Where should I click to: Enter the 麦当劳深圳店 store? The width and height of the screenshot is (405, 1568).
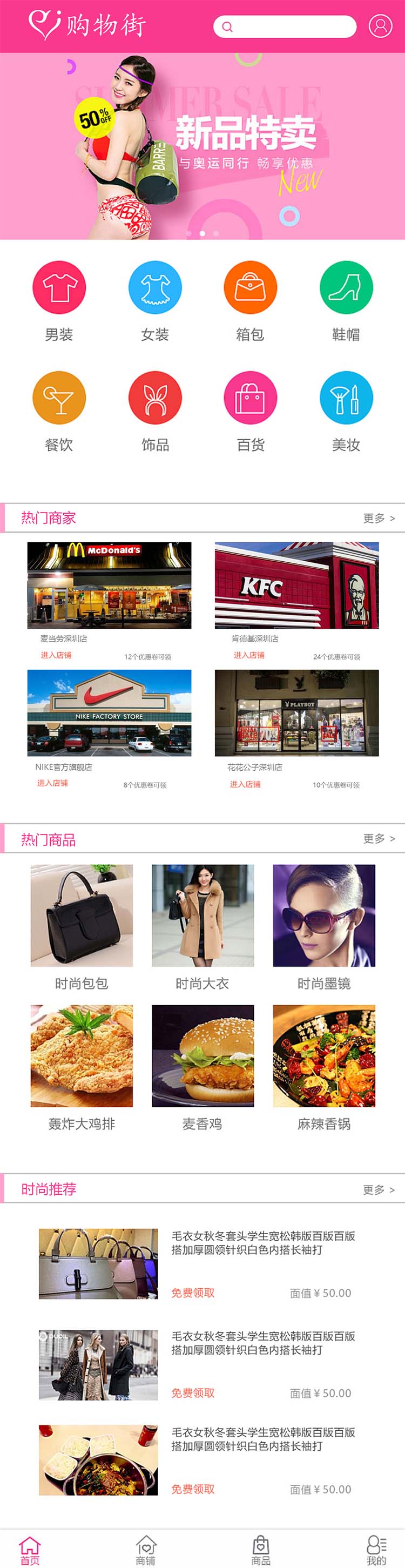pyautogui.click(x=56, y=656)
